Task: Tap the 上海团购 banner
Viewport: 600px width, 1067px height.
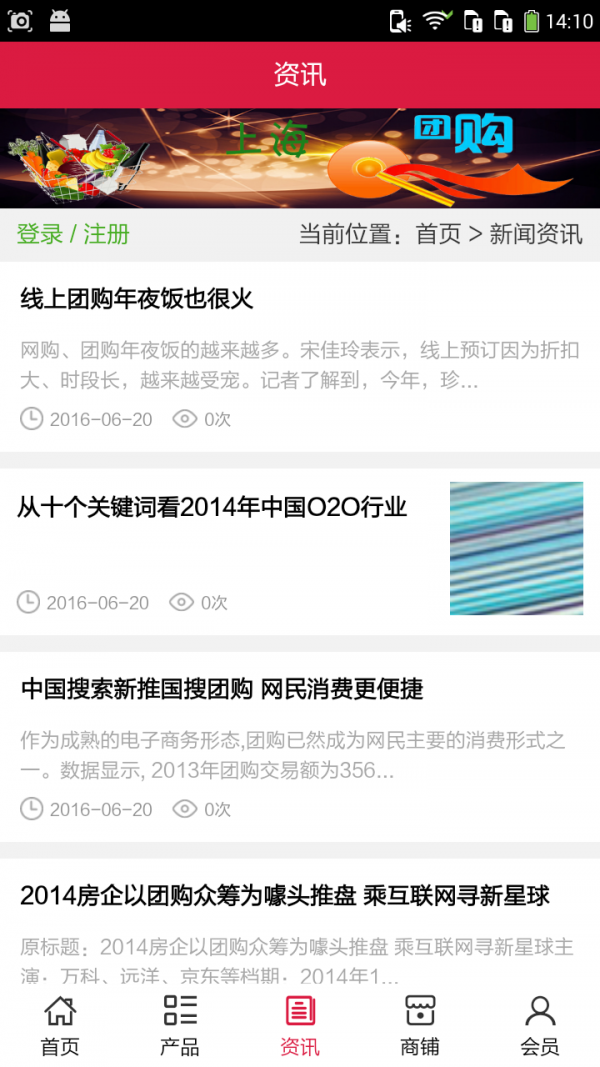Action: [x=300, y=158]
